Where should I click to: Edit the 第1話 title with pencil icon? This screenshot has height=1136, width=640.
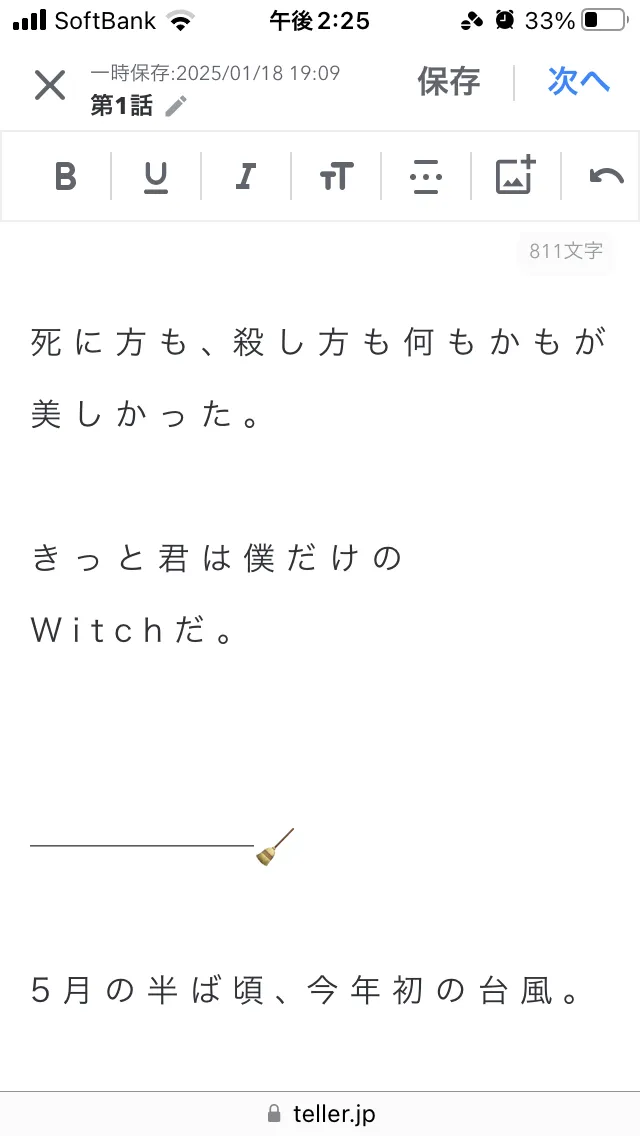tap(176, 106)
